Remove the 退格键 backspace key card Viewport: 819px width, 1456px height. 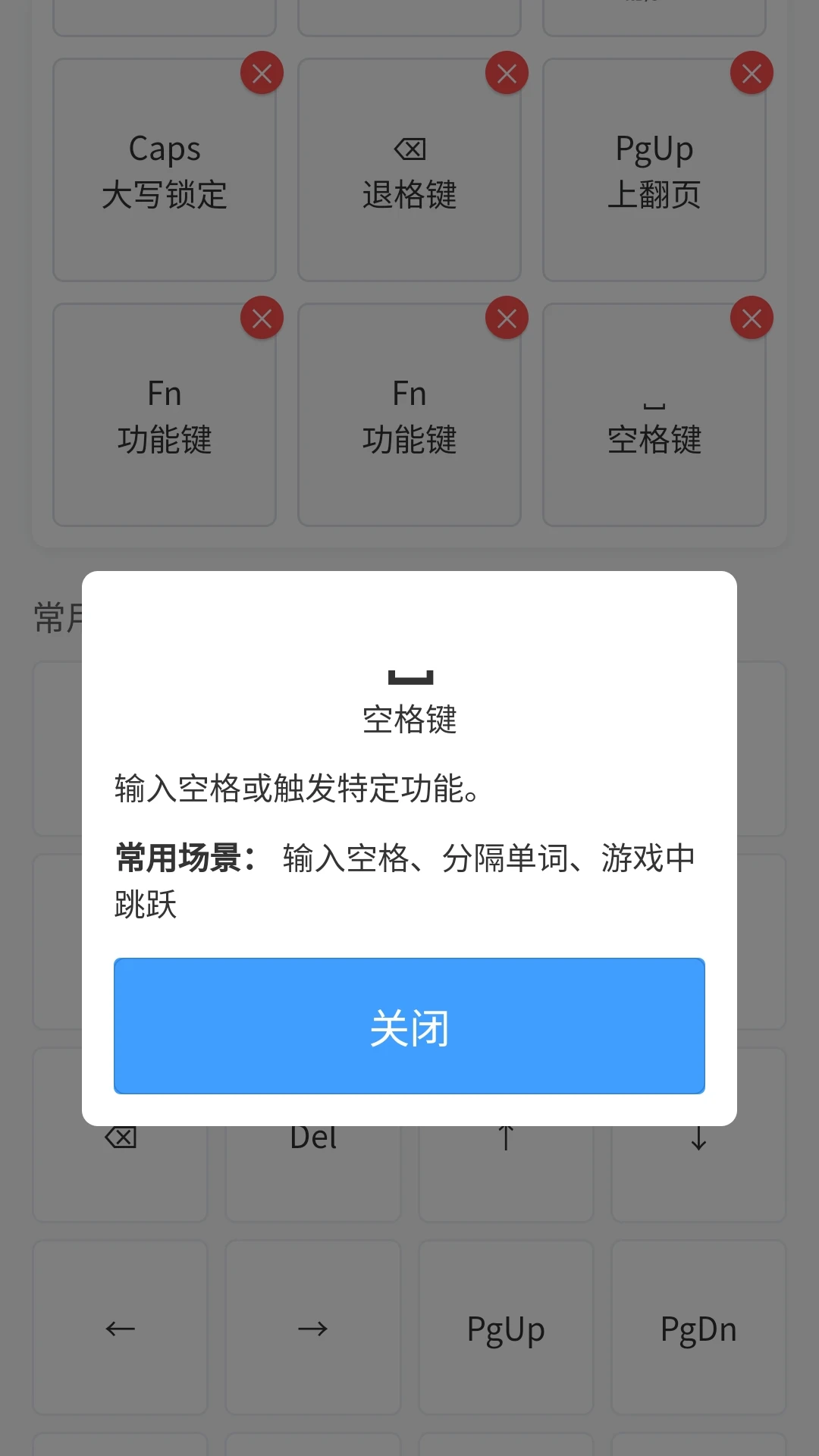pyautogui.click(x=507, y=73)
